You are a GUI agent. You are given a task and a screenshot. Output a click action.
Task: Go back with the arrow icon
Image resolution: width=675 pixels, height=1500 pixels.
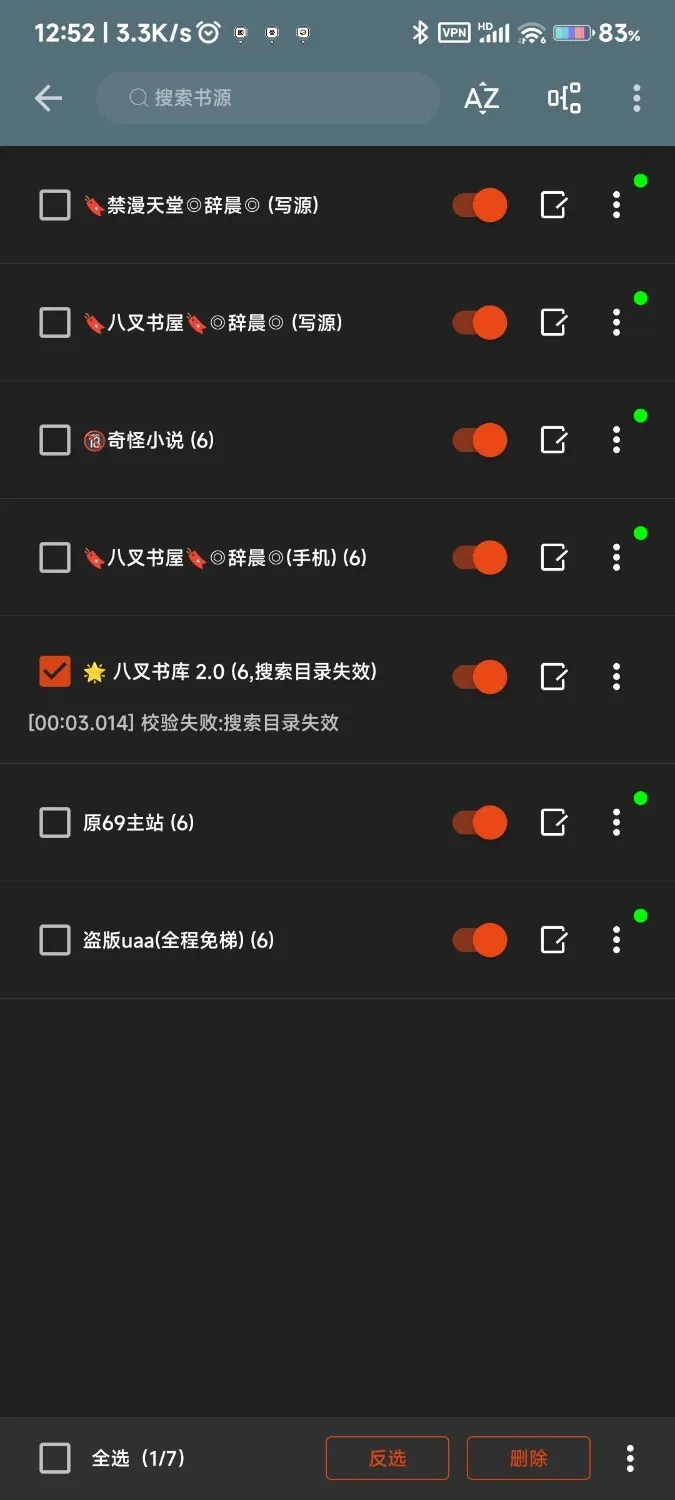tap(48, 98)
